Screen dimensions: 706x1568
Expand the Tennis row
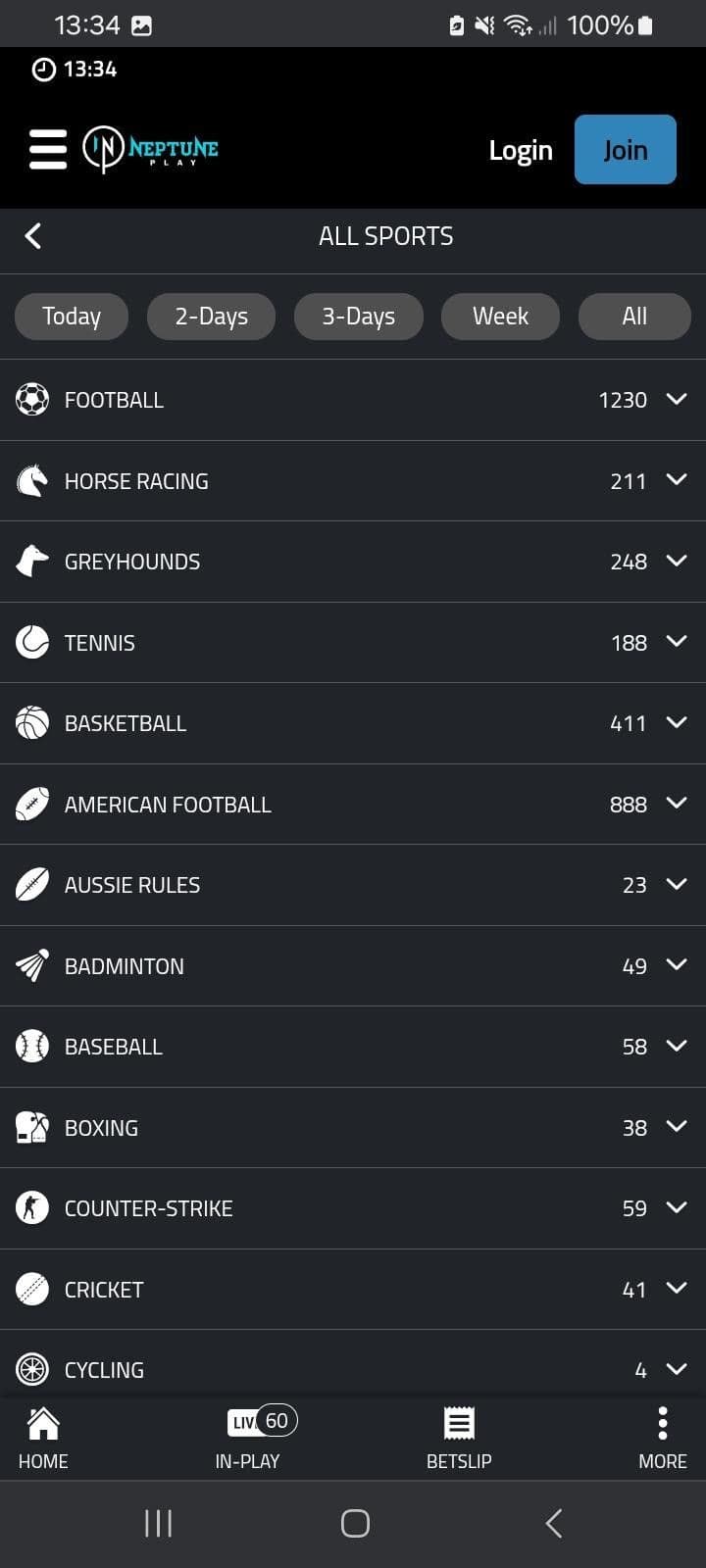click(353, 643)
